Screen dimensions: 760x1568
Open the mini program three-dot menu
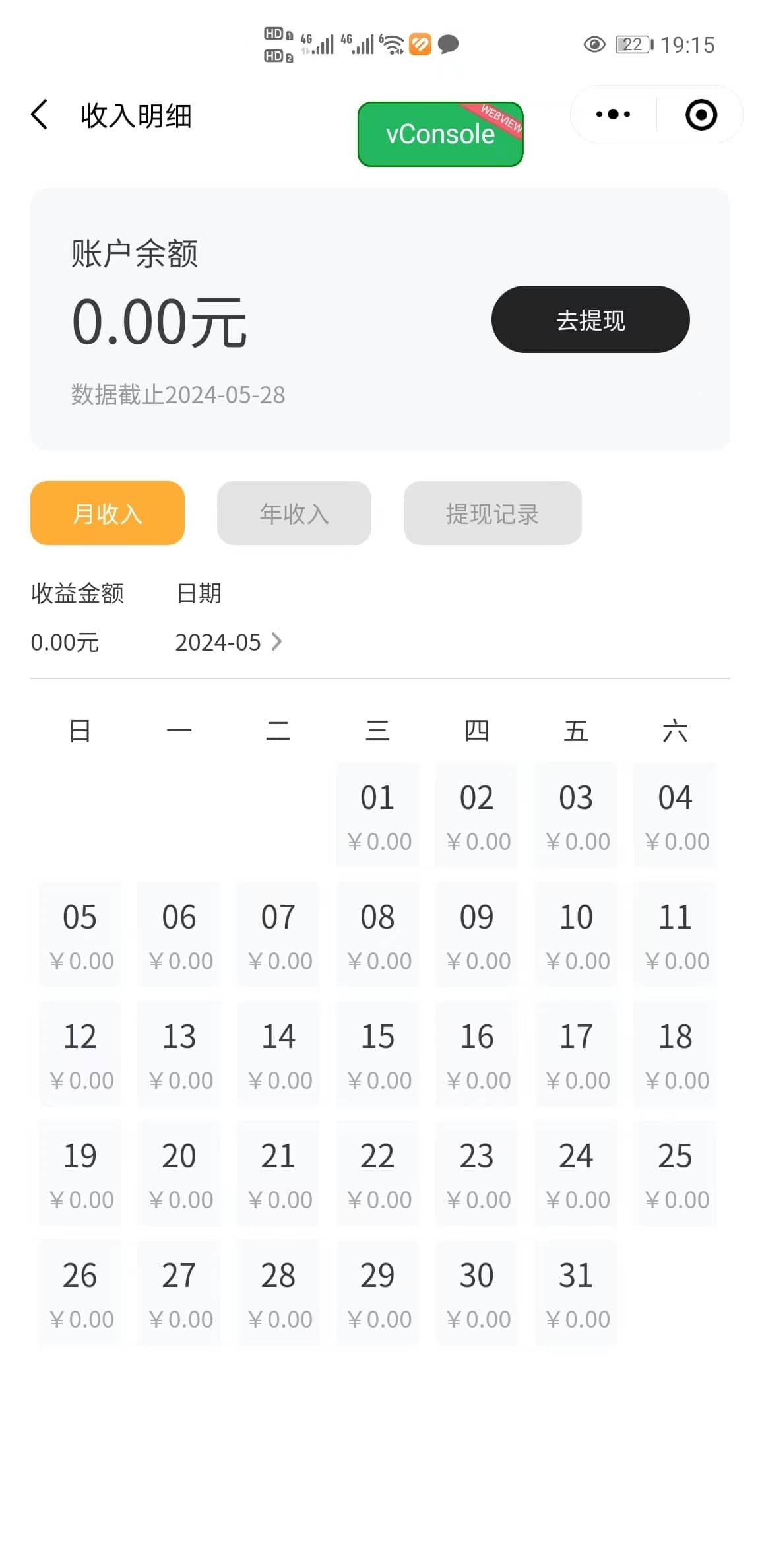(613, 115)
